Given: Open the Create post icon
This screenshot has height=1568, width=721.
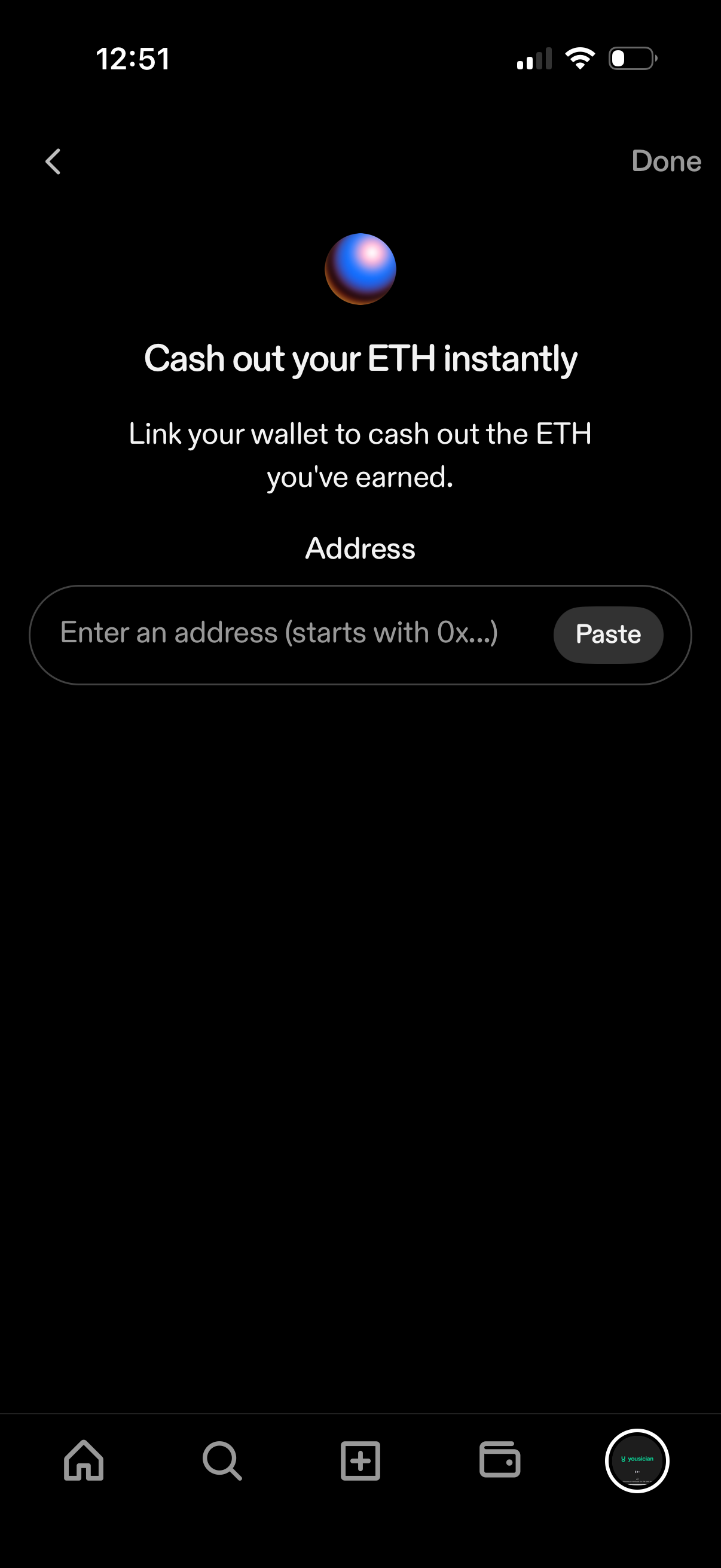Looking at the screenshot, I should [359, 1461].
